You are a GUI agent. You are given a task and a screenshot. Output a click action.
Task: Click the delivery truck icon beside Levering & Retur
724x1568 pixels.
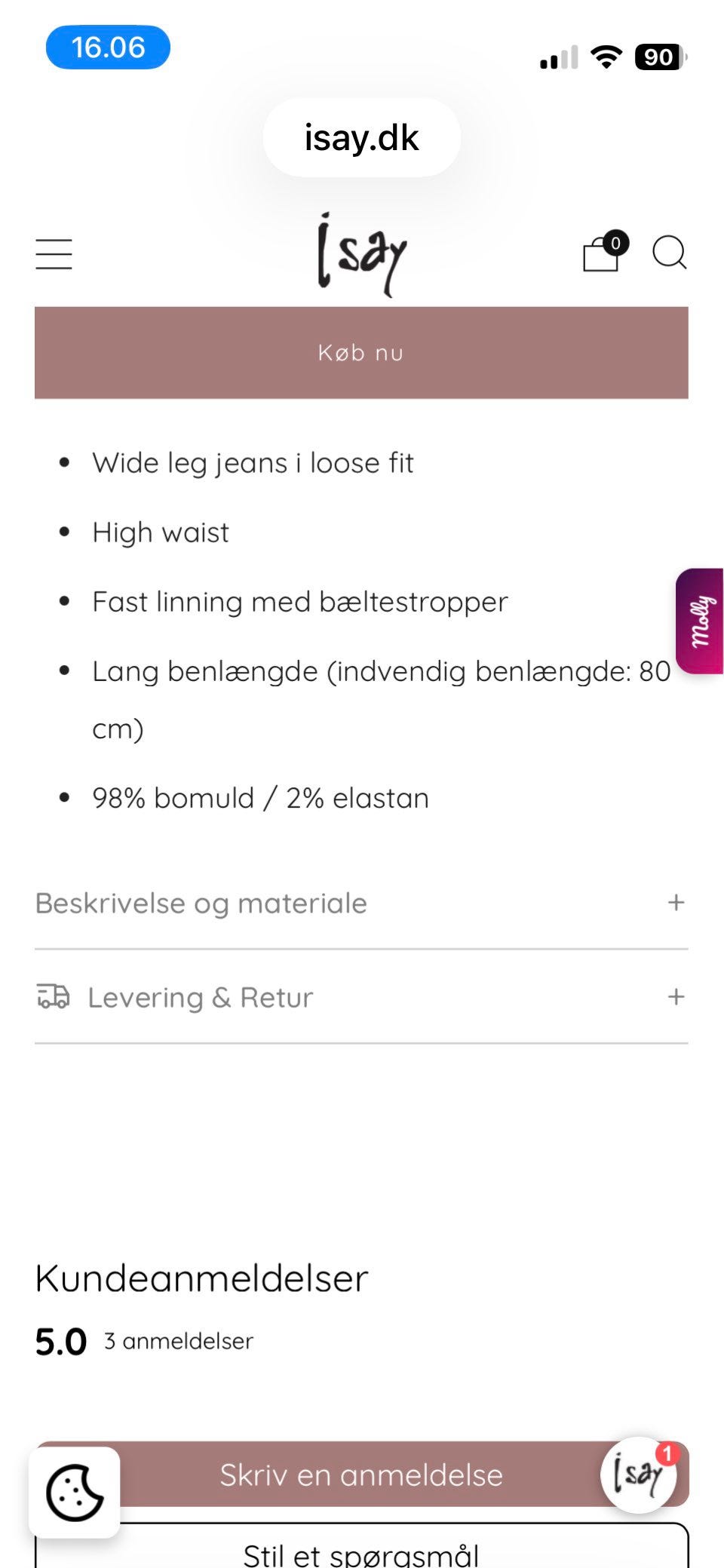click(x=52, y=997)
